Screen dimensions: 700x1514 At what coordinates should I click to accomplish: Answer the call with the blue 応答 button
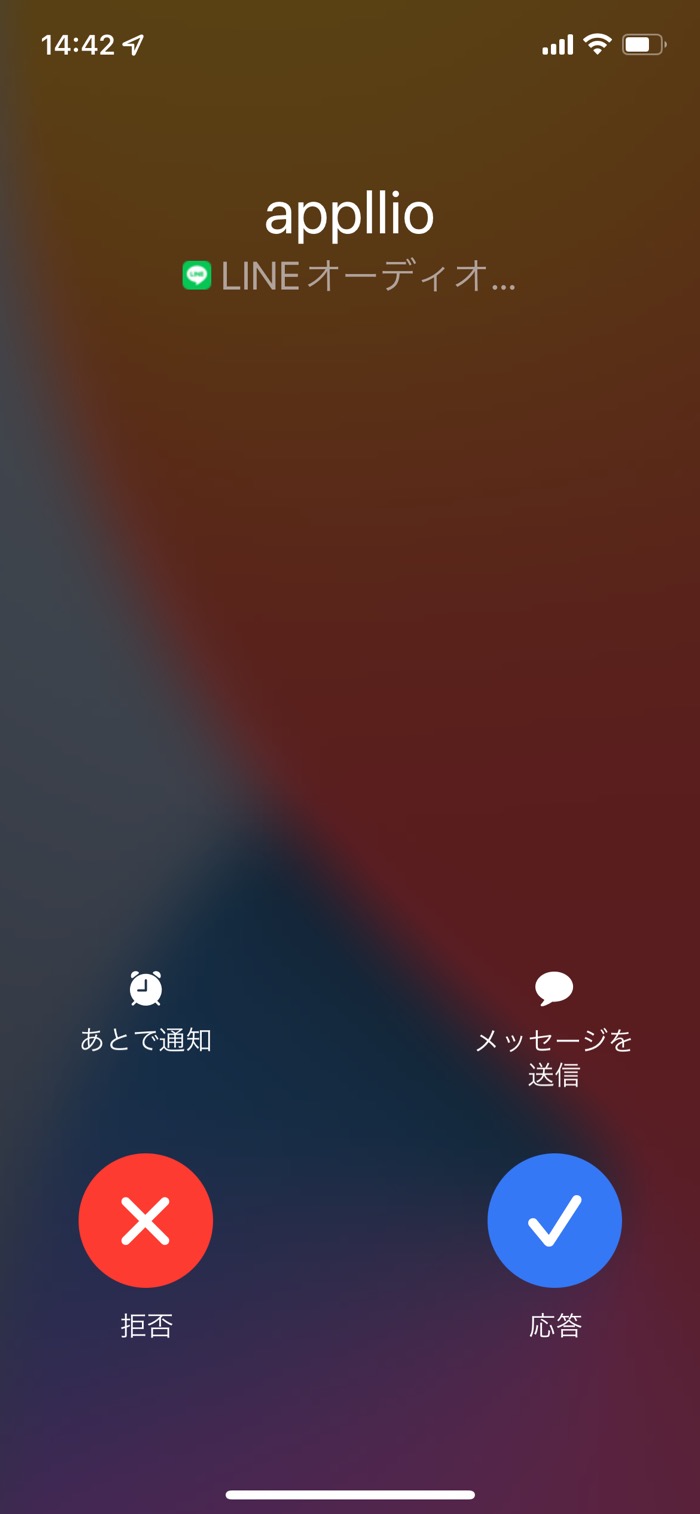[554, 1220]
